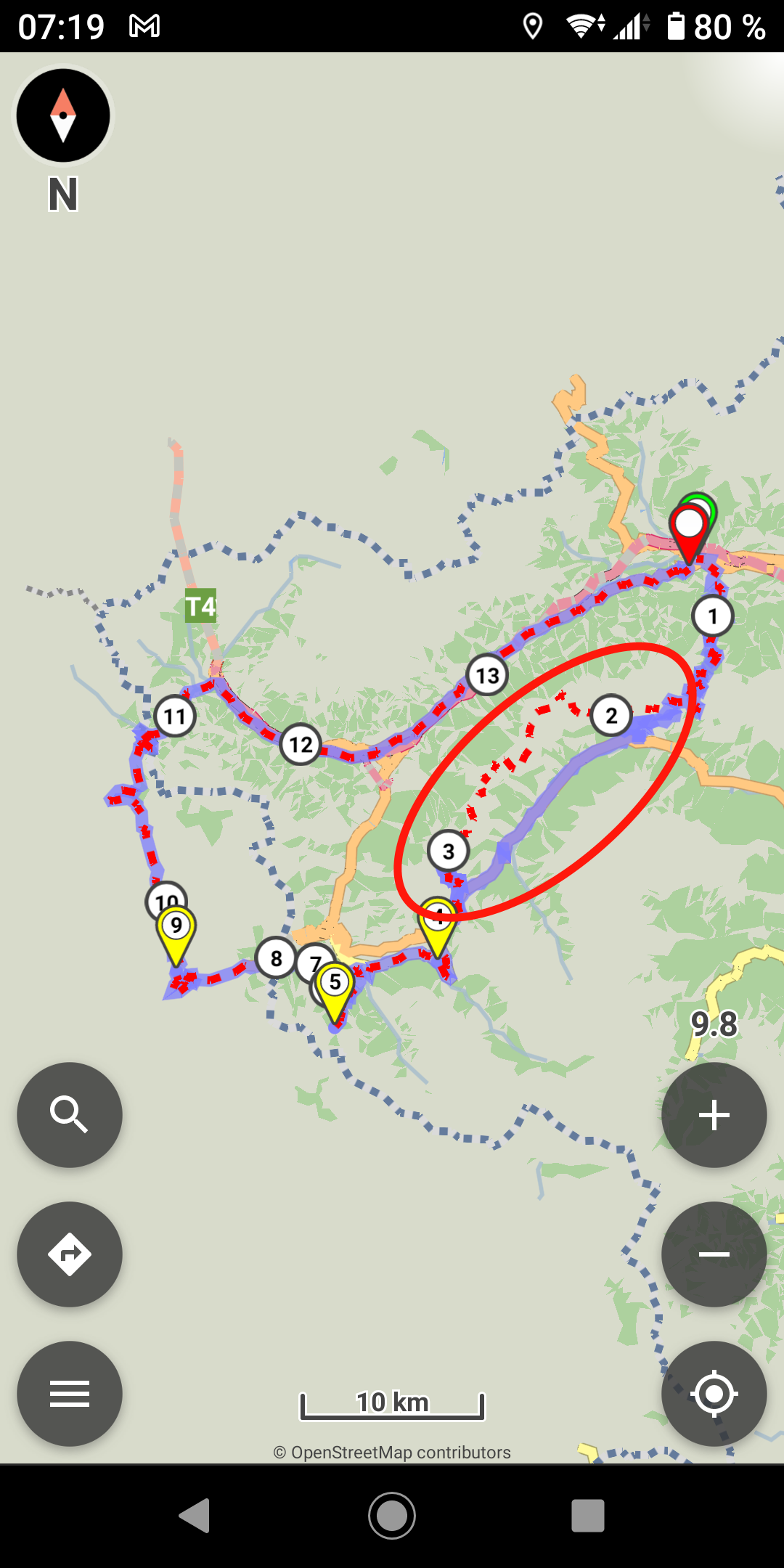Image resolution: width=784 pixels, height=1568 pixels.
Task: Select route waypoint number 2
Action: (611, 716)
